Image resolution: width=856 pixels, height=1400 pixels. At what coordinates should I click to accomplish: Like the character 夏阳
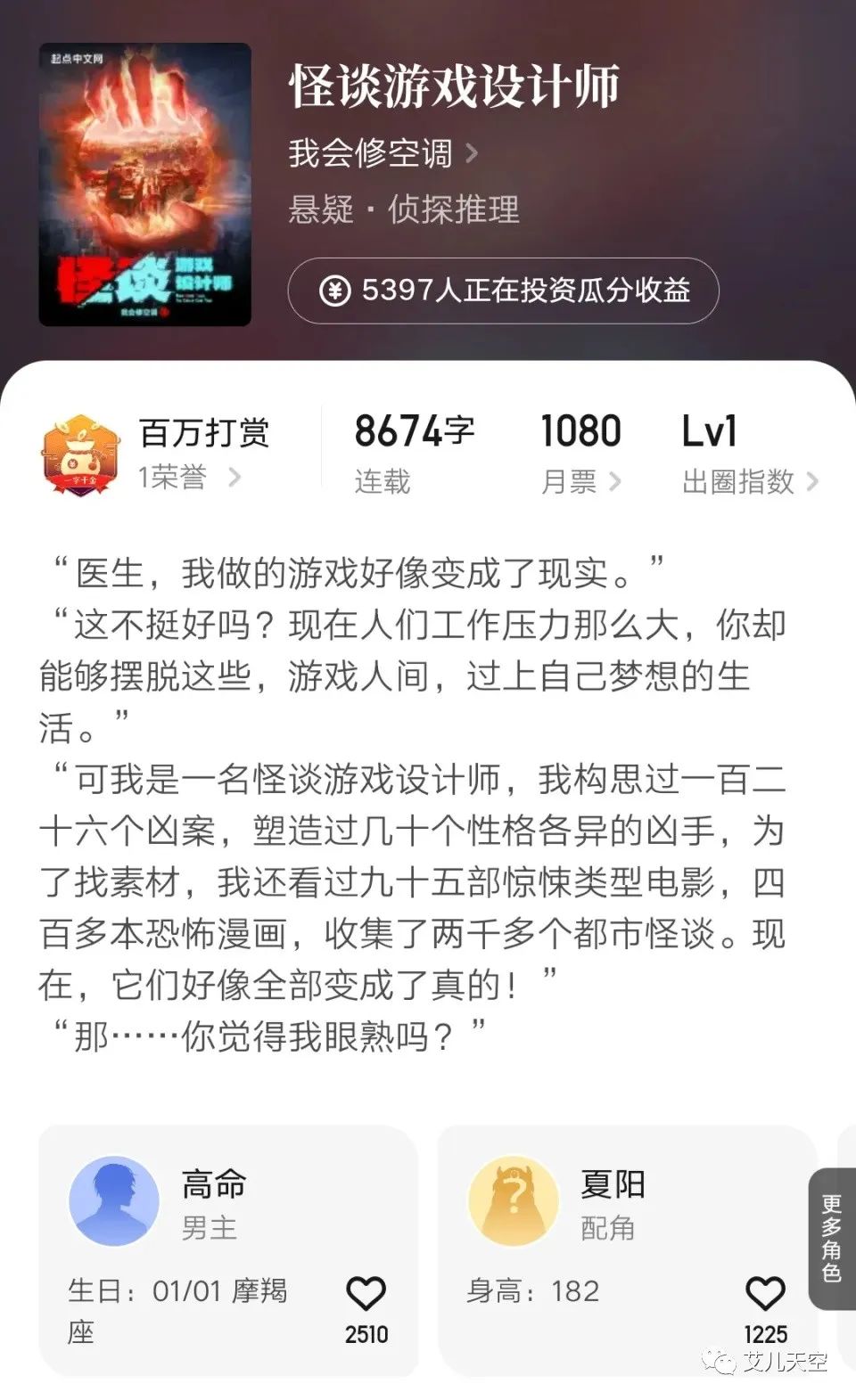coord(765,1294)
